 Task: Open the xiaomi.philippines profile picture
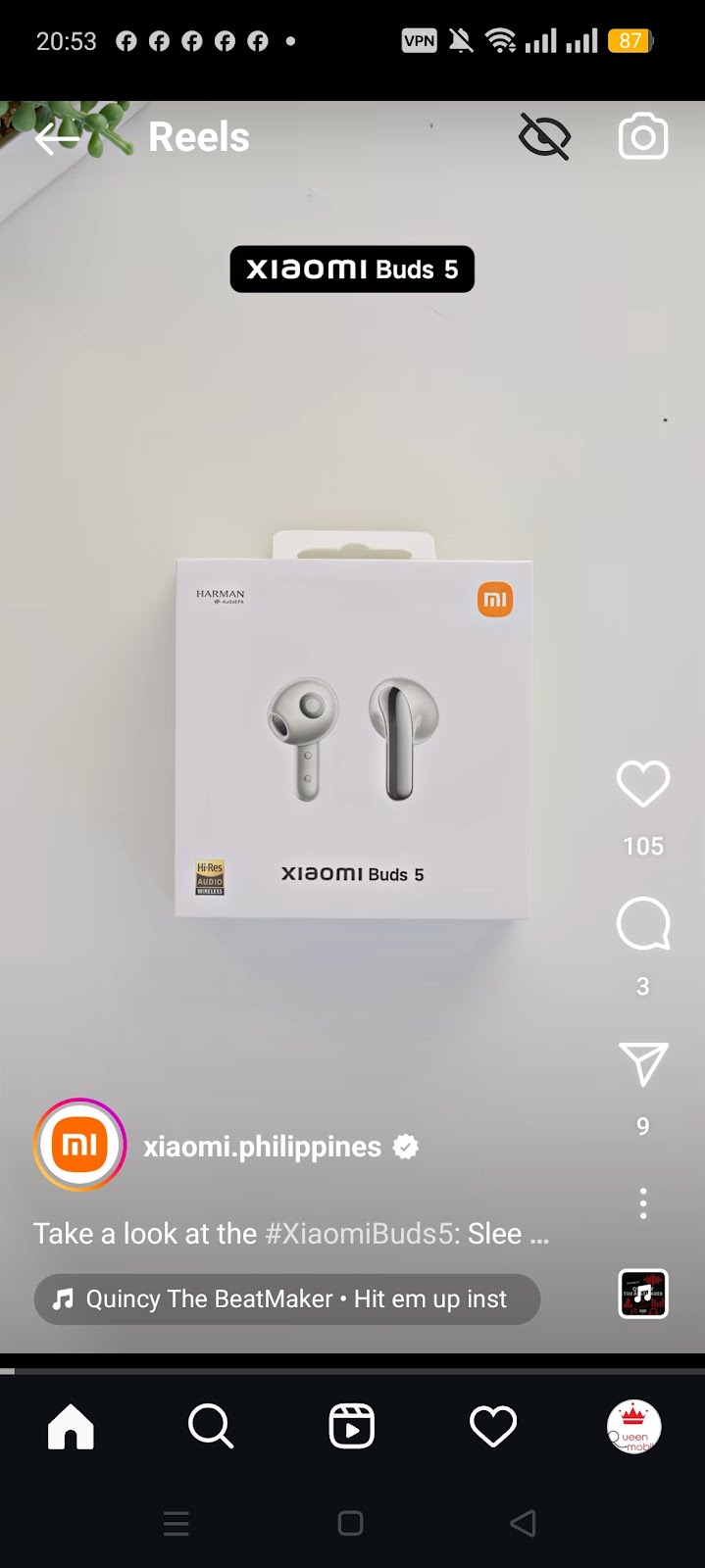[79, 1145]
